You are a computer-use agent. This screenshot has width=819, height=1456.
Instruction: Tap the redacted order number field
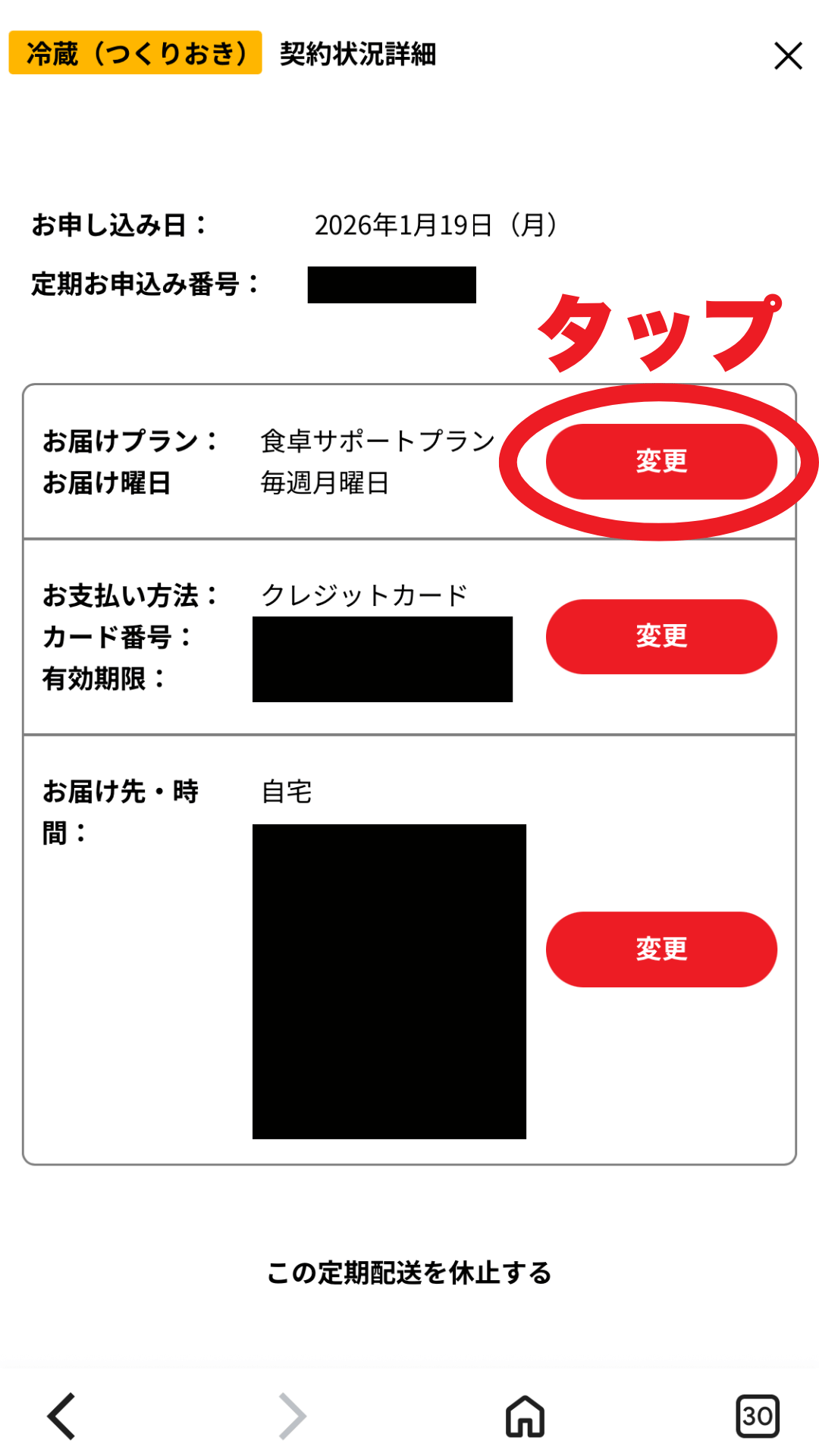point(391,284)
